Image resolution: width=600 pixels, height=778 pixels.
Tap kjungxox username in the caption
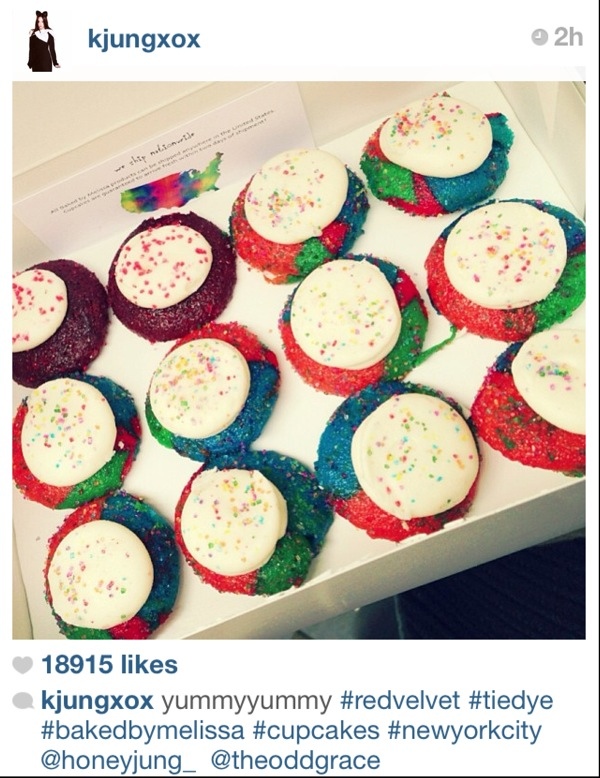pos(97,700)
